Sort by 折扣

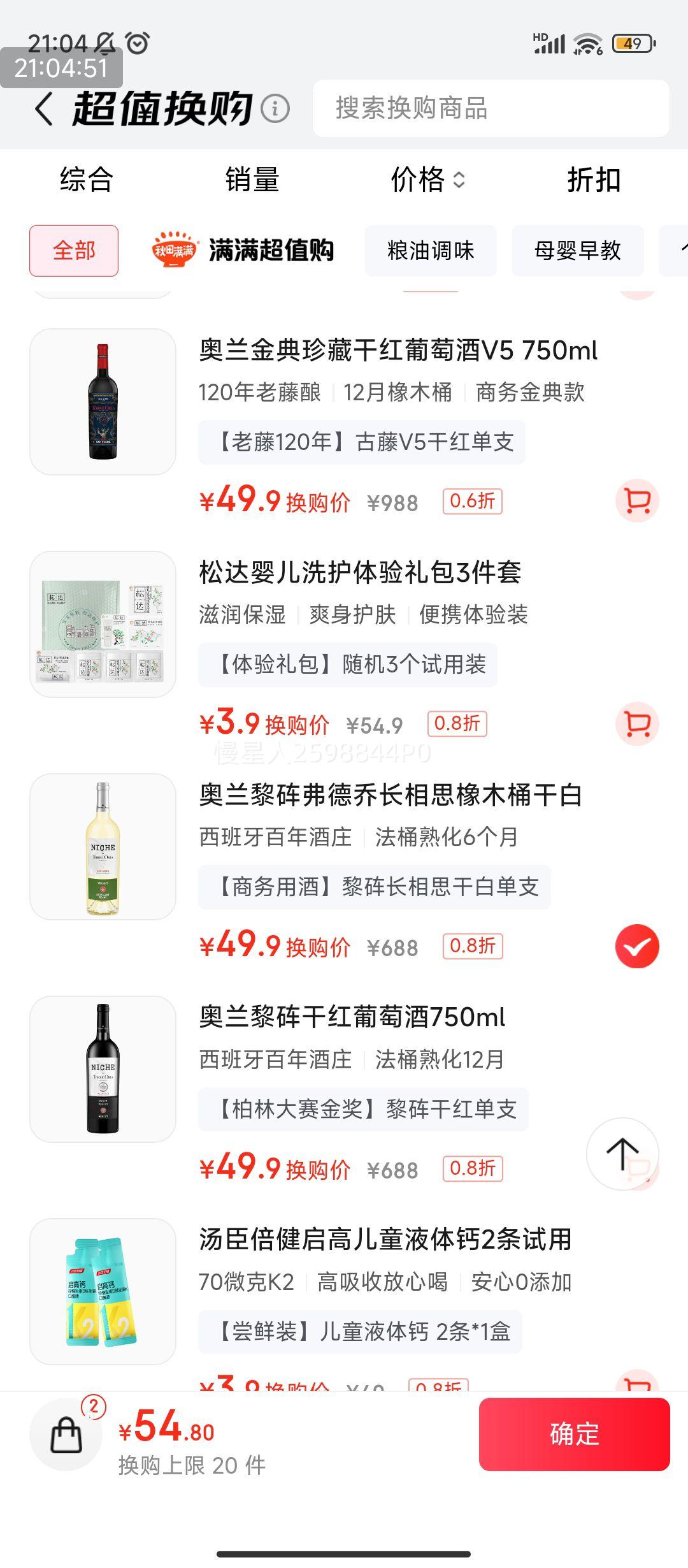coord(594,180)
